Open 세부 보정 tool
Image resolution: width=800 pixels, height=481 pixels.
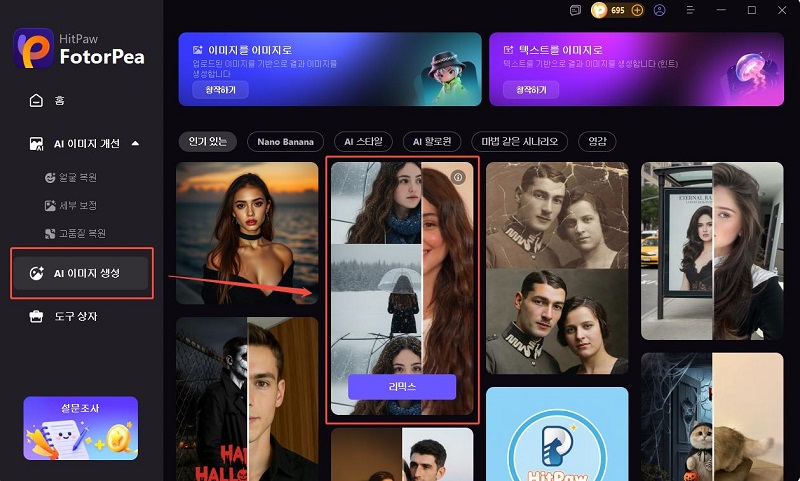[76, 205]
